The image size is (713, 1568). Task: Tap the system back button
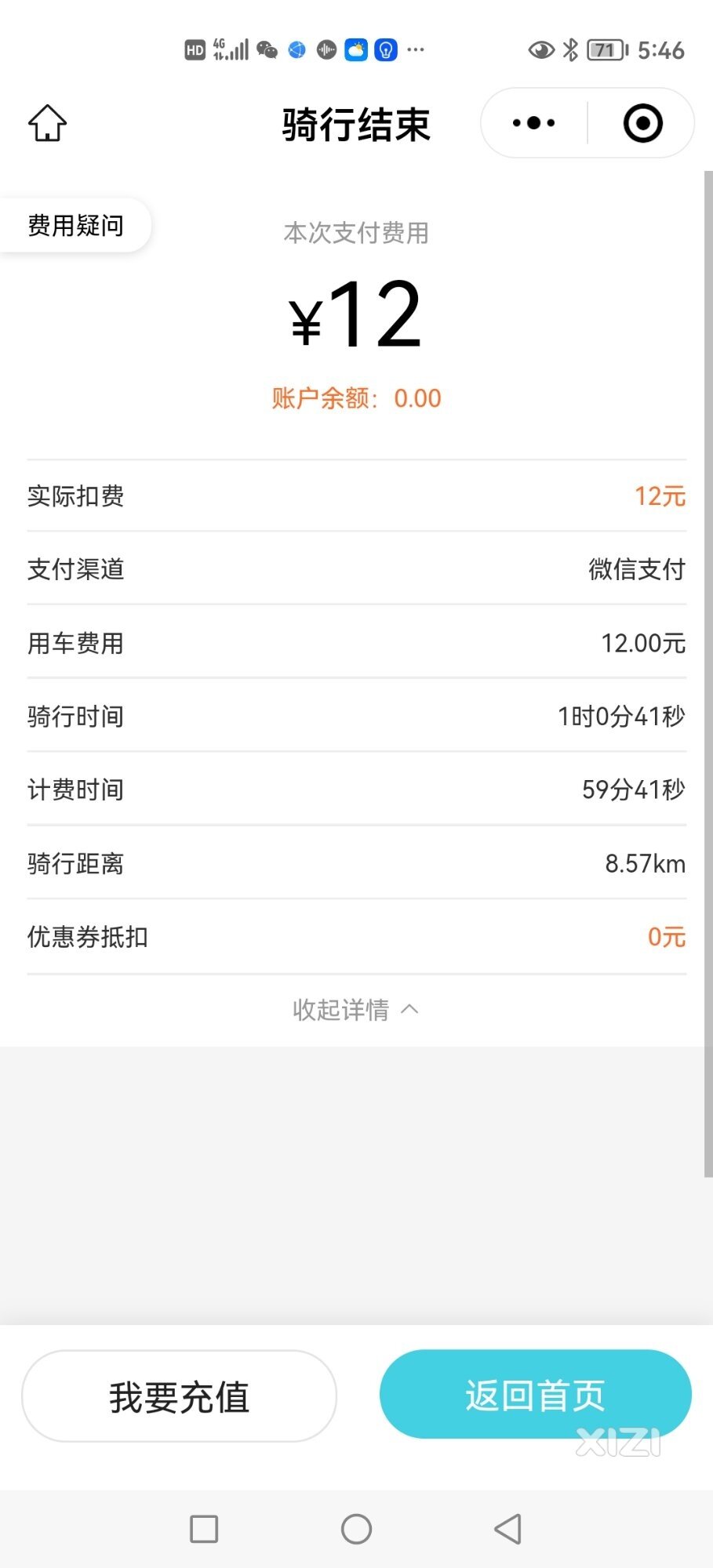click(x=507, y=1529)
